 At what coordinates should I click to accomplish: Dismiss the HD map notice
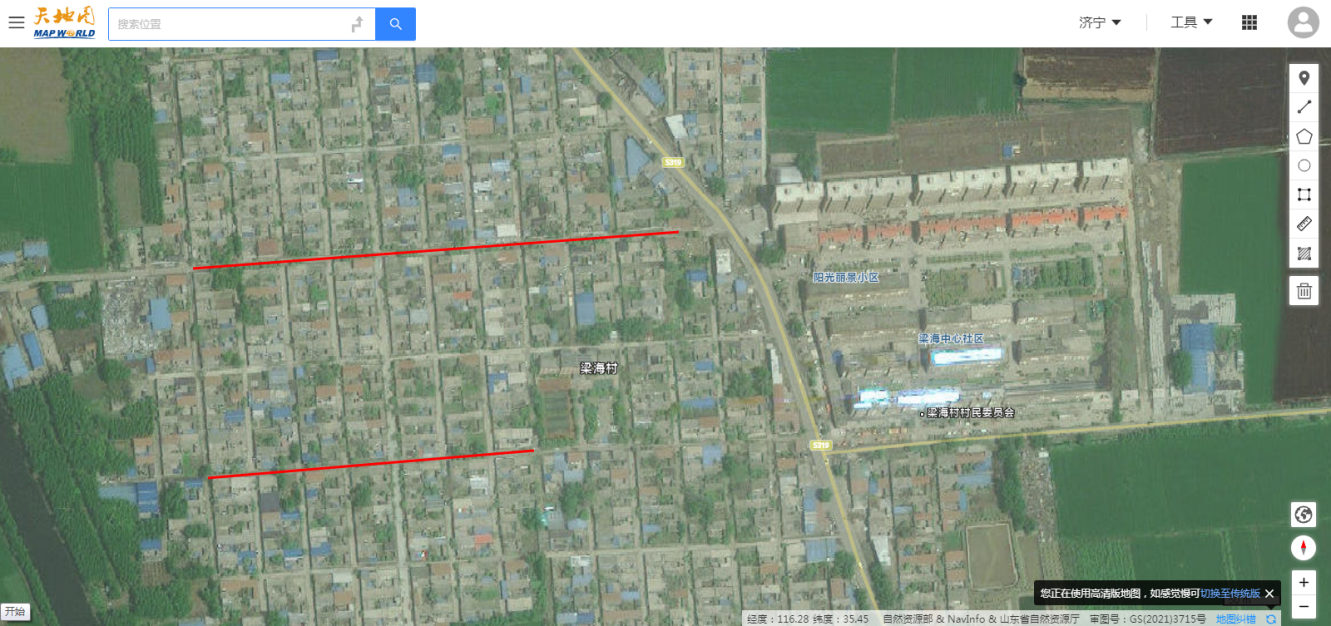1269,593
